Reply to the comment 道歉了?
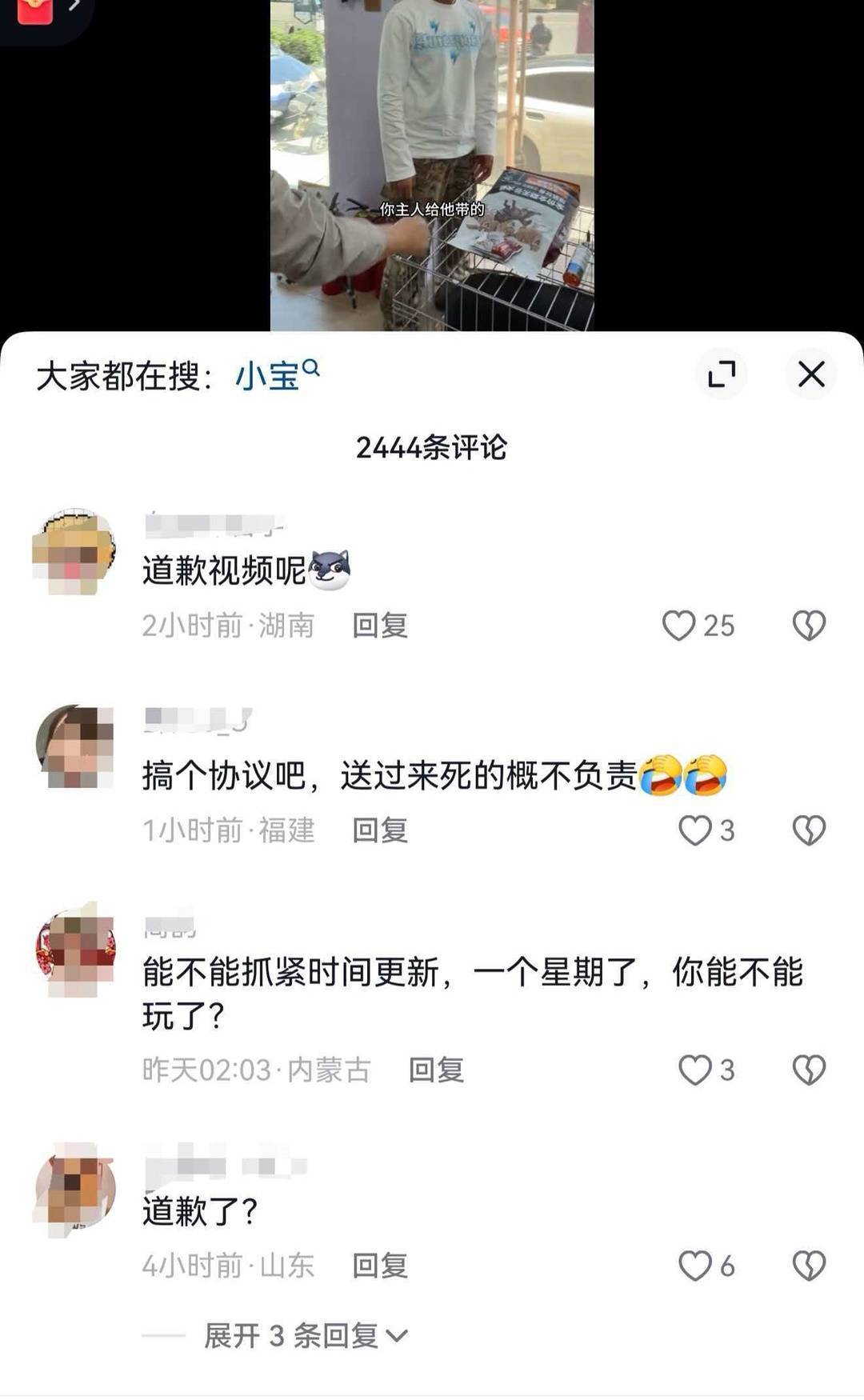The height and width of the screenshot is (1400, 864). point(381,1266)
